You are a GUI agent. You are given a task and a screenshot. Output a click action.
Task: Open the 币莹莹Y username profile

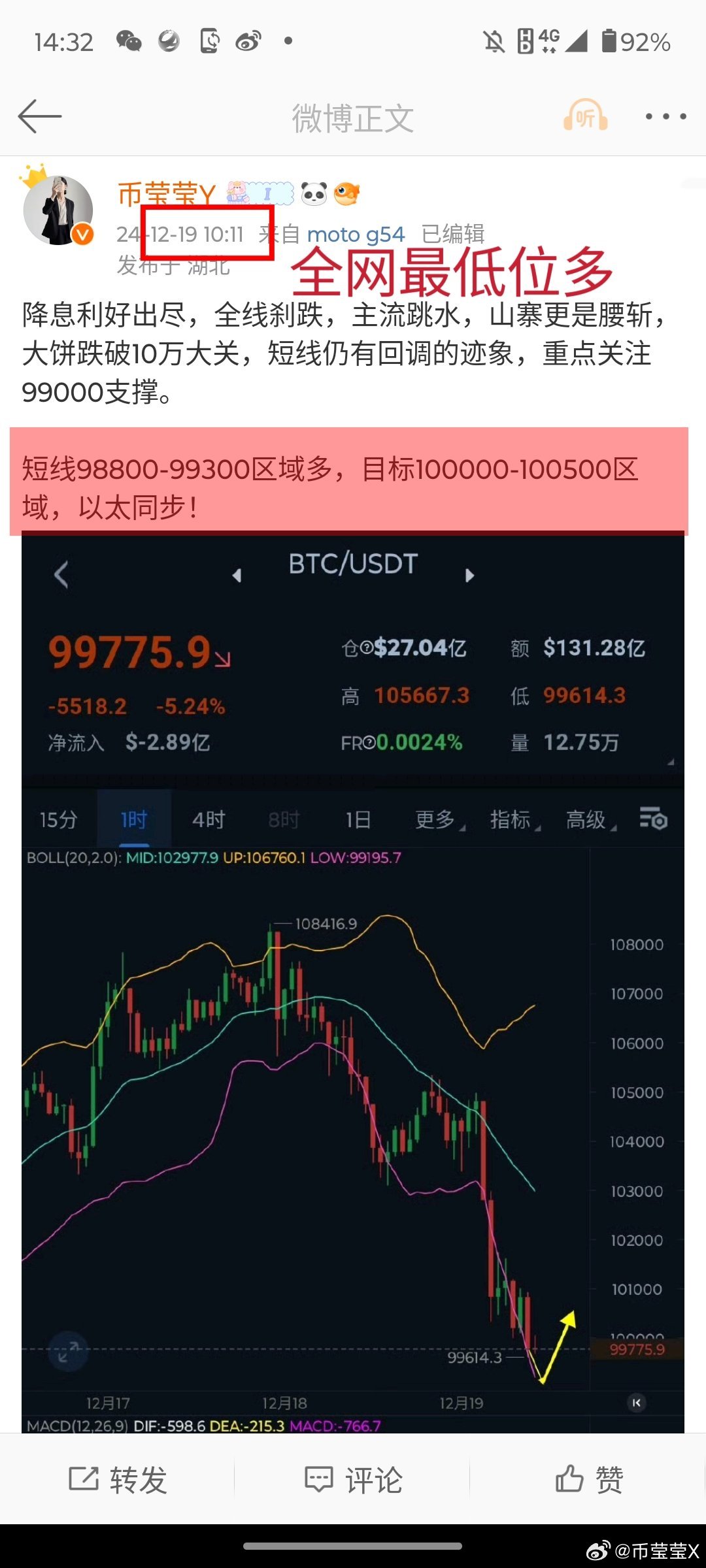pos(167,194)
